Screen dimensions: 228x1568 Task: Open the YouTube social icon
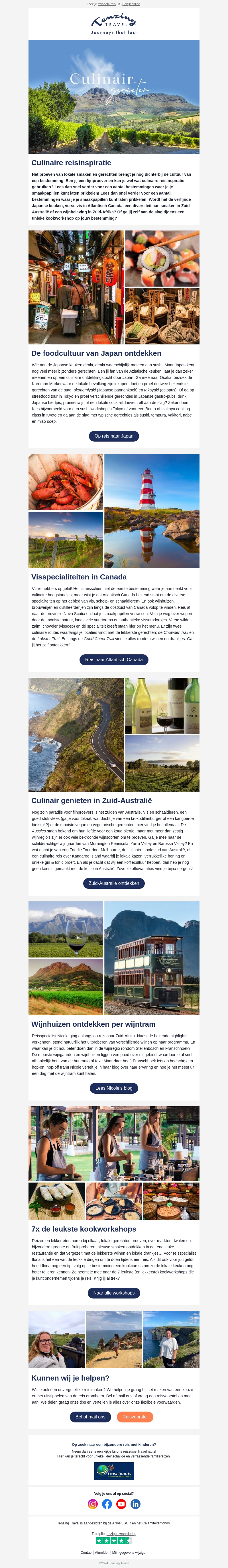pyautogui.click(x=121, y=1504)
